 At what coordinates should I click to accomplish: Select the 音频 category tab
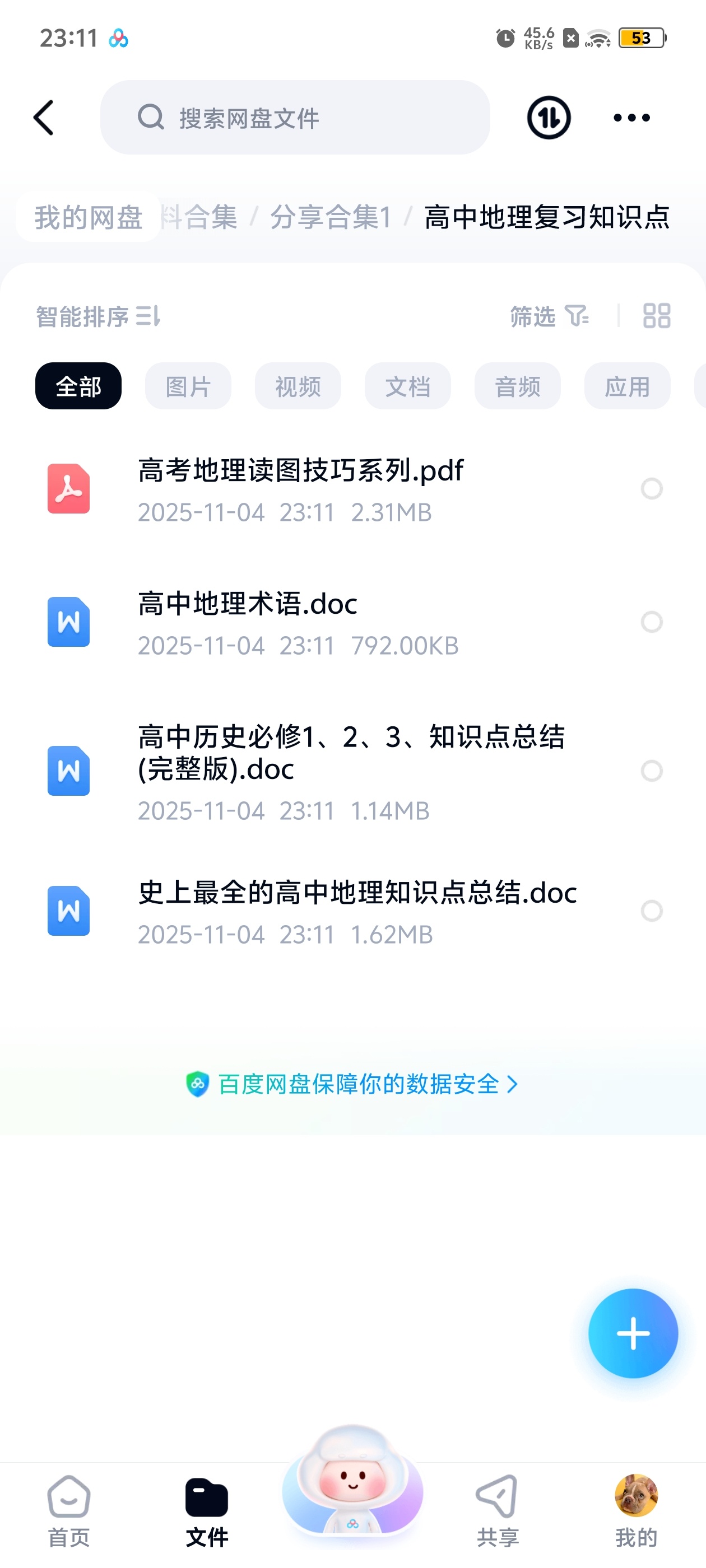[517, 385]
